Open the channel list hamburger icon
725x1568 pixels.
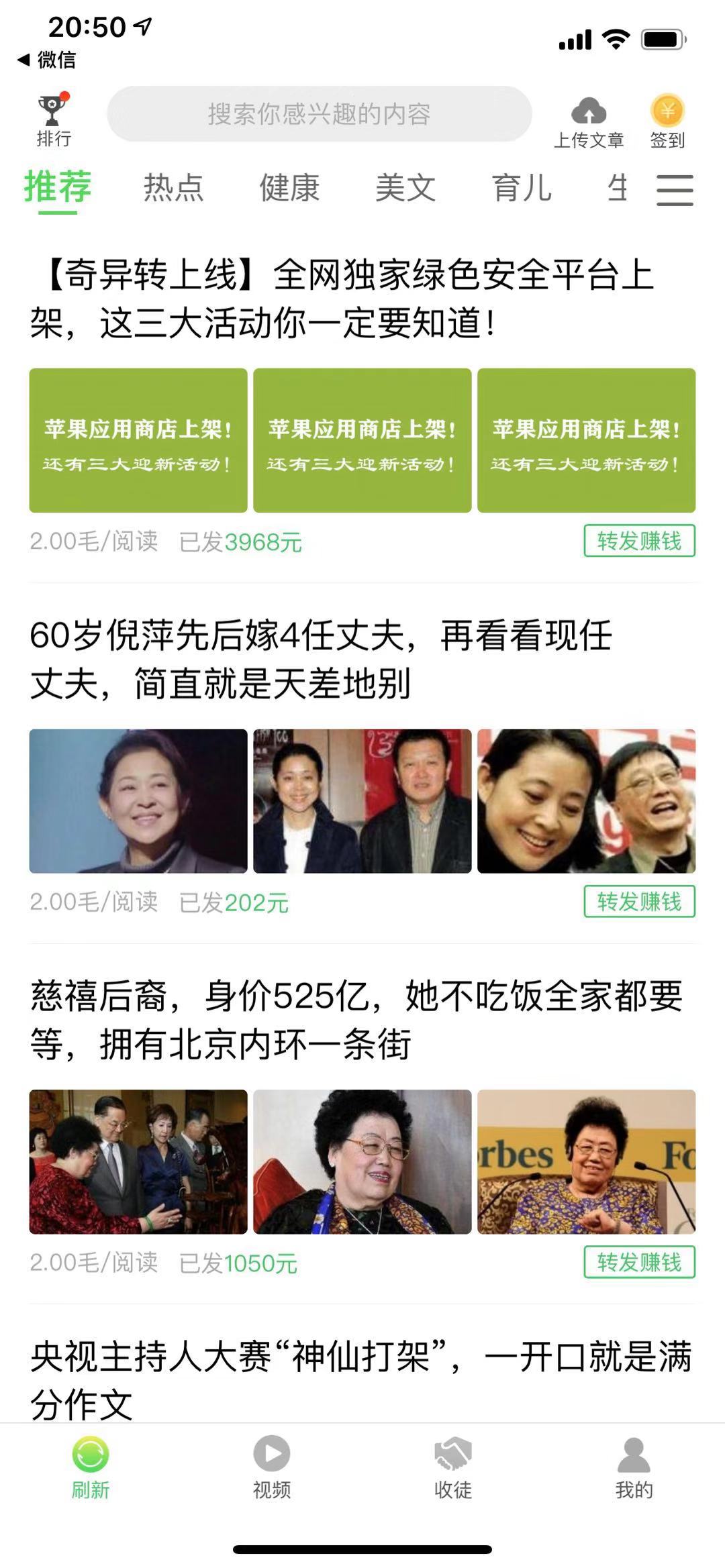click(676, 190)
